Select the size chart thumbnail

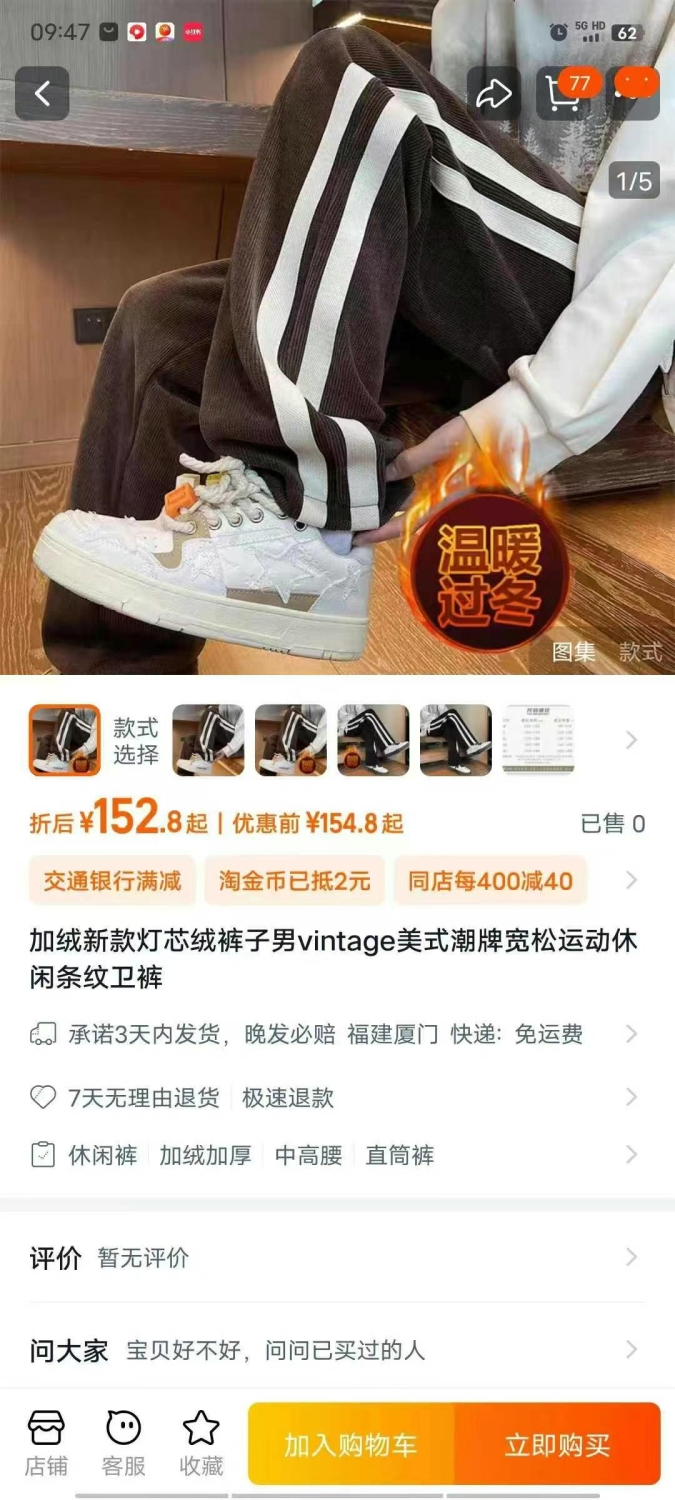point(538,740)
